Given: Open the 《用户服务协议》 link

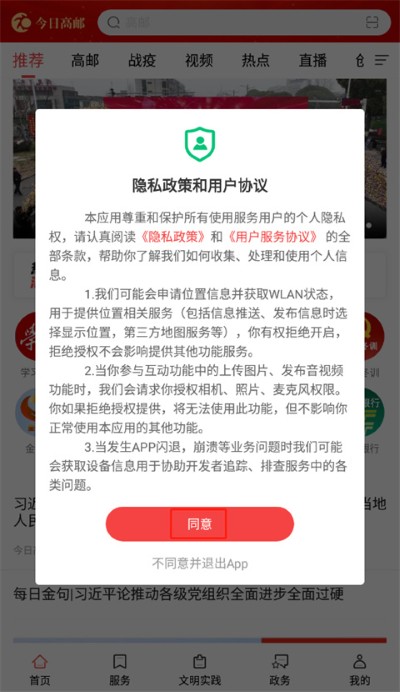Looking at the screenshot, I should 272,237.
